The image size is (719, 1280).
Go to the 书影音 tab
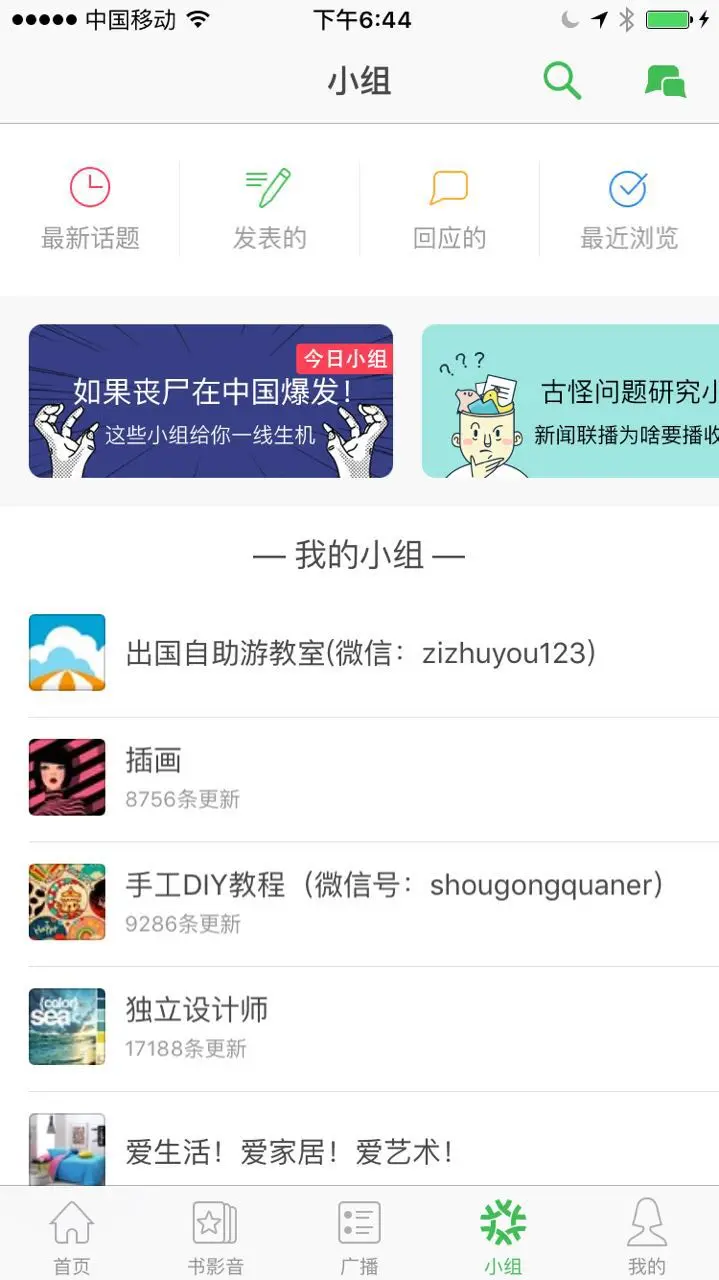pos(215,1236)
